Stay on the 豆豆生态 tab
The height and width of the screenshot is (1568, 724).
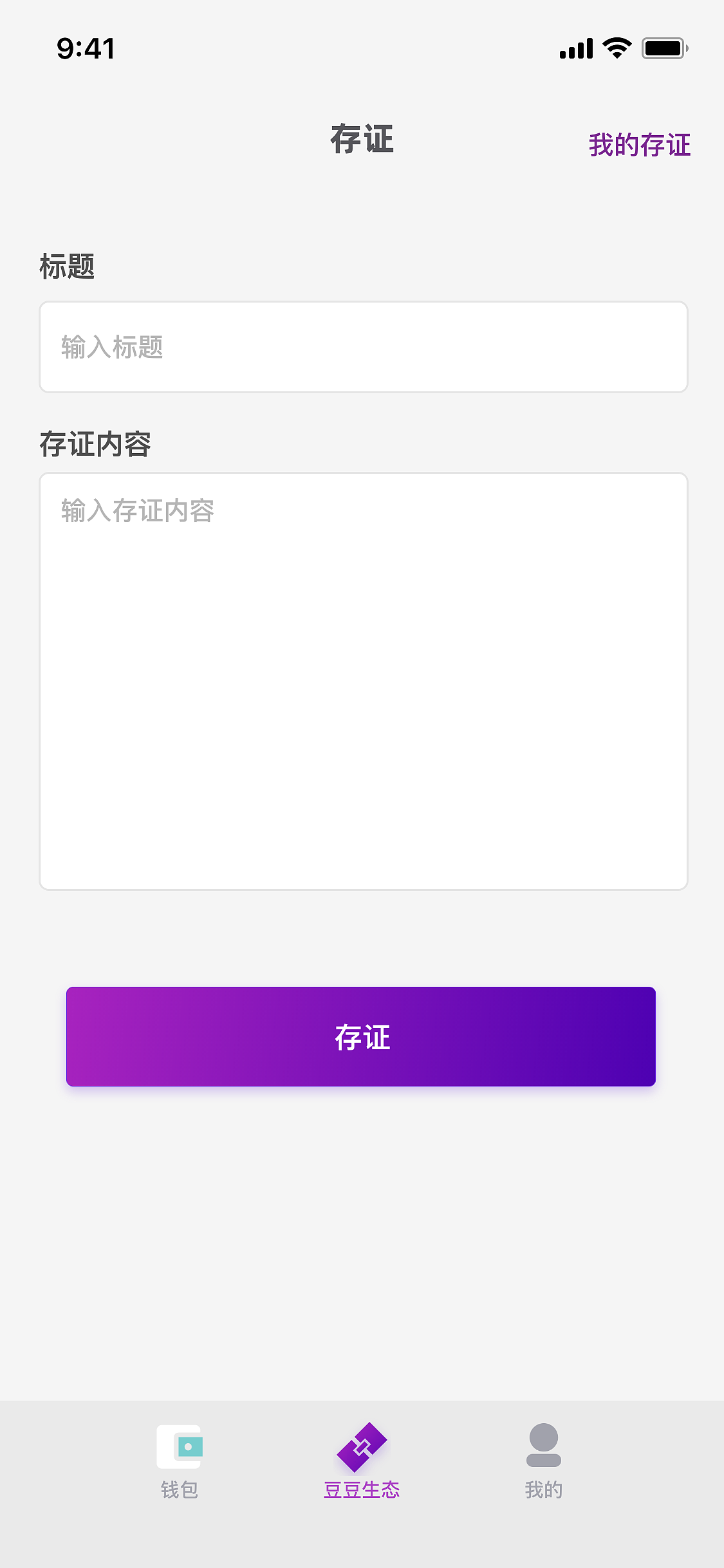click(362, 1487)
